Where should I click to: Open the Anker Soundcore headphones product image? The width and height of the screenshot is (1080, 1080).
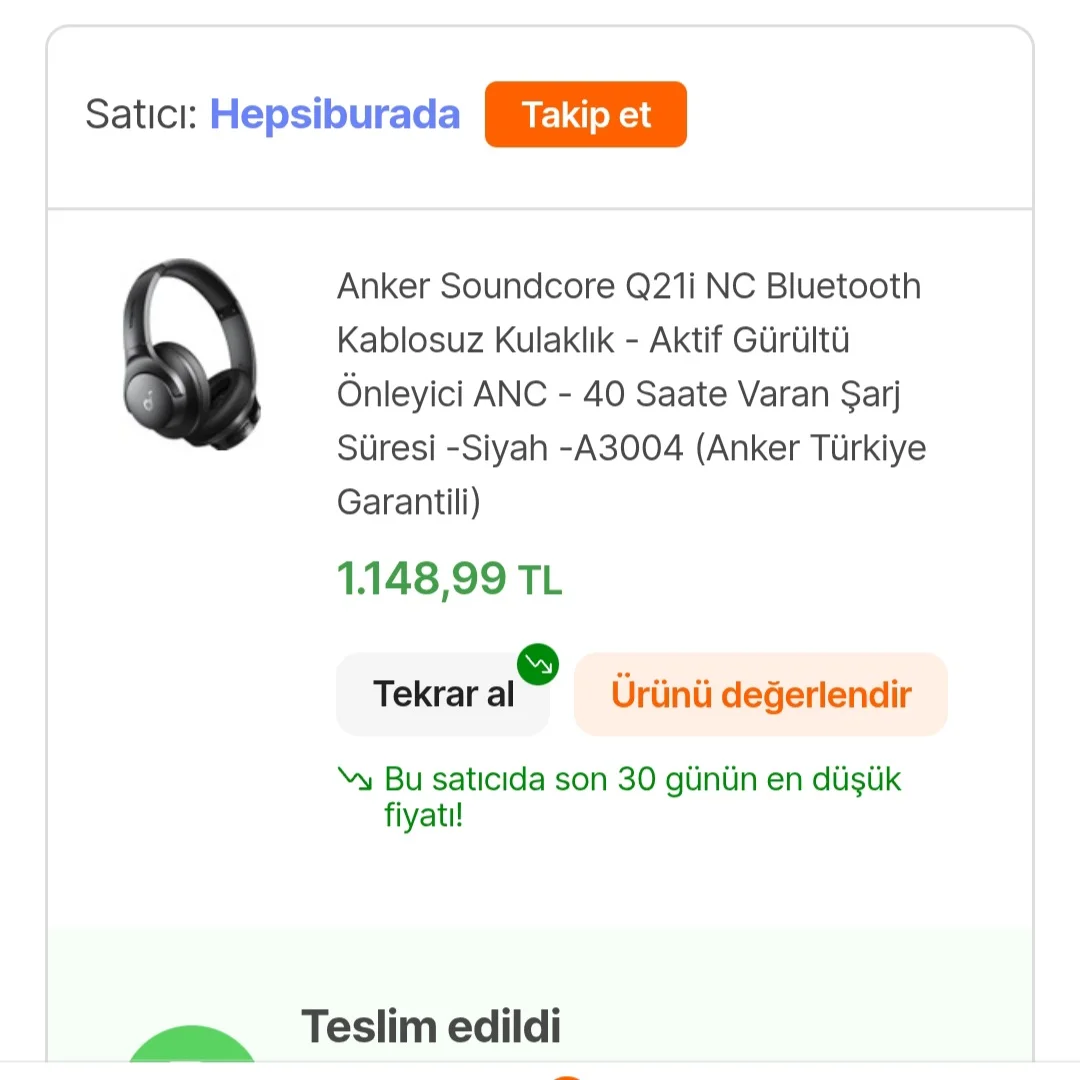pyautogui.click(x=191, y=355)
